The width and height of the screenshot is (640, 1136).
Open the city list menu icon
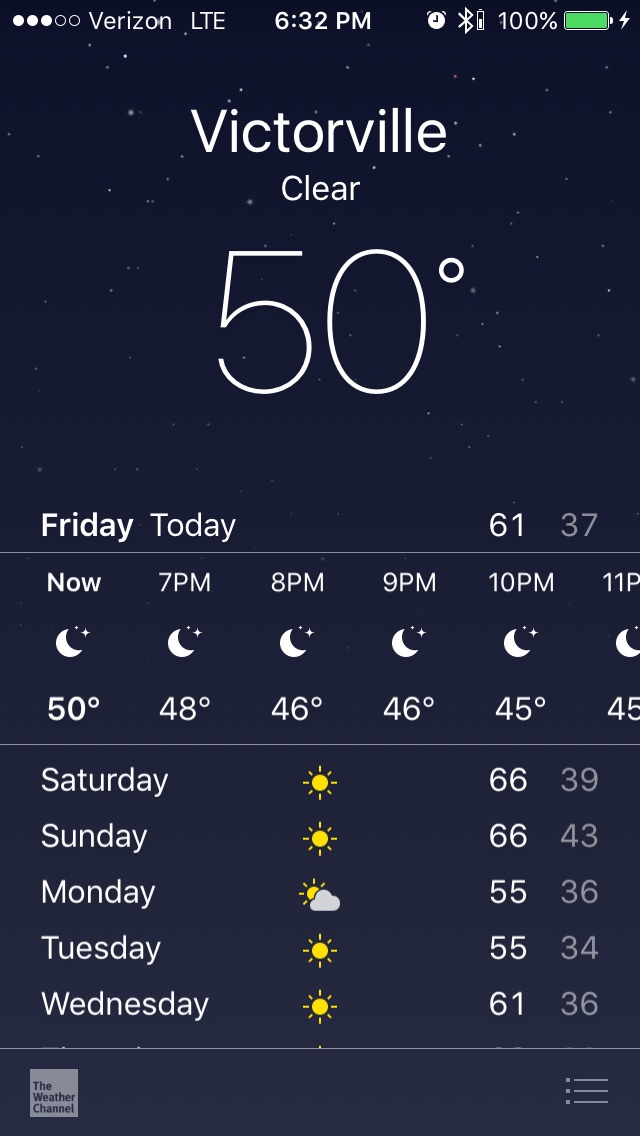coord(586,1091)
